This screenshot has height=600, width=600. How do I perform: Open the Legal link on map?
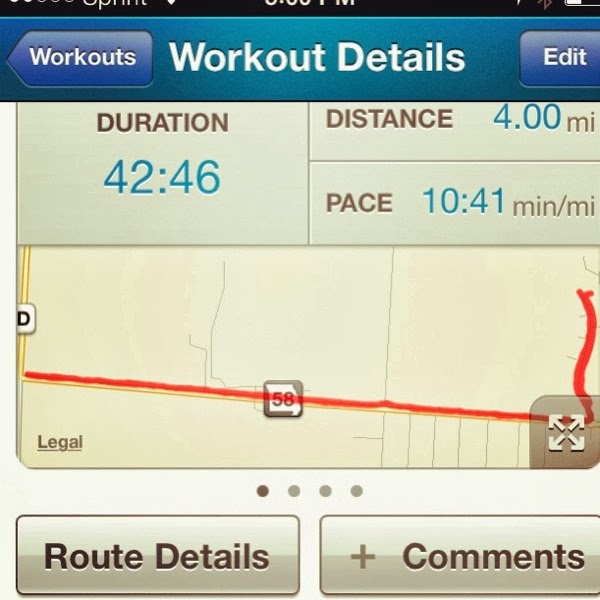(60, 442)
